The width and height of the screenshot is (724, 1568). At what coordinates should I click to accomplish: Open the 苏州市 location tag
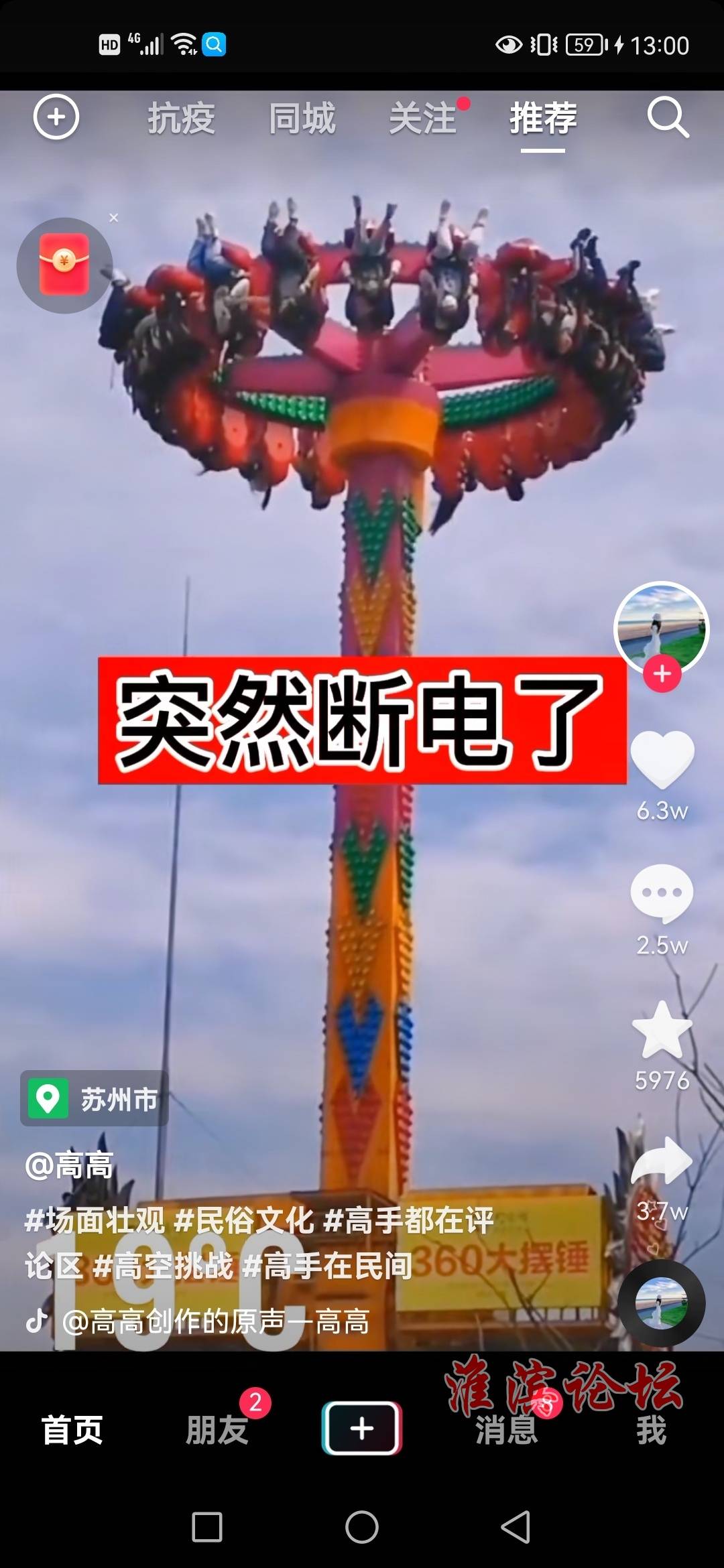click(95, 1099)
